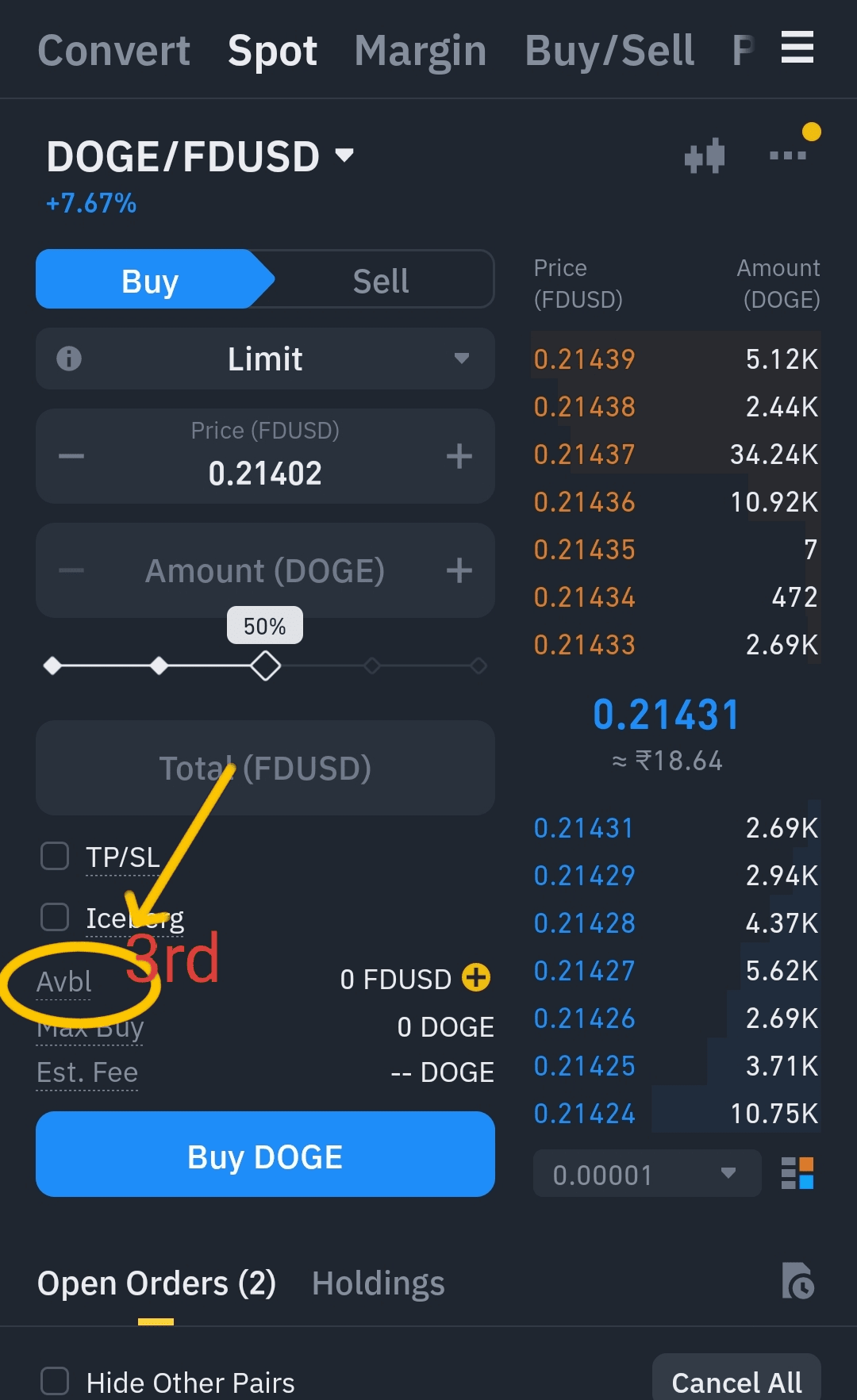This screenshot has width=857, height=1400.
Task: Open the hamburger menu
Action: (797, 48)
